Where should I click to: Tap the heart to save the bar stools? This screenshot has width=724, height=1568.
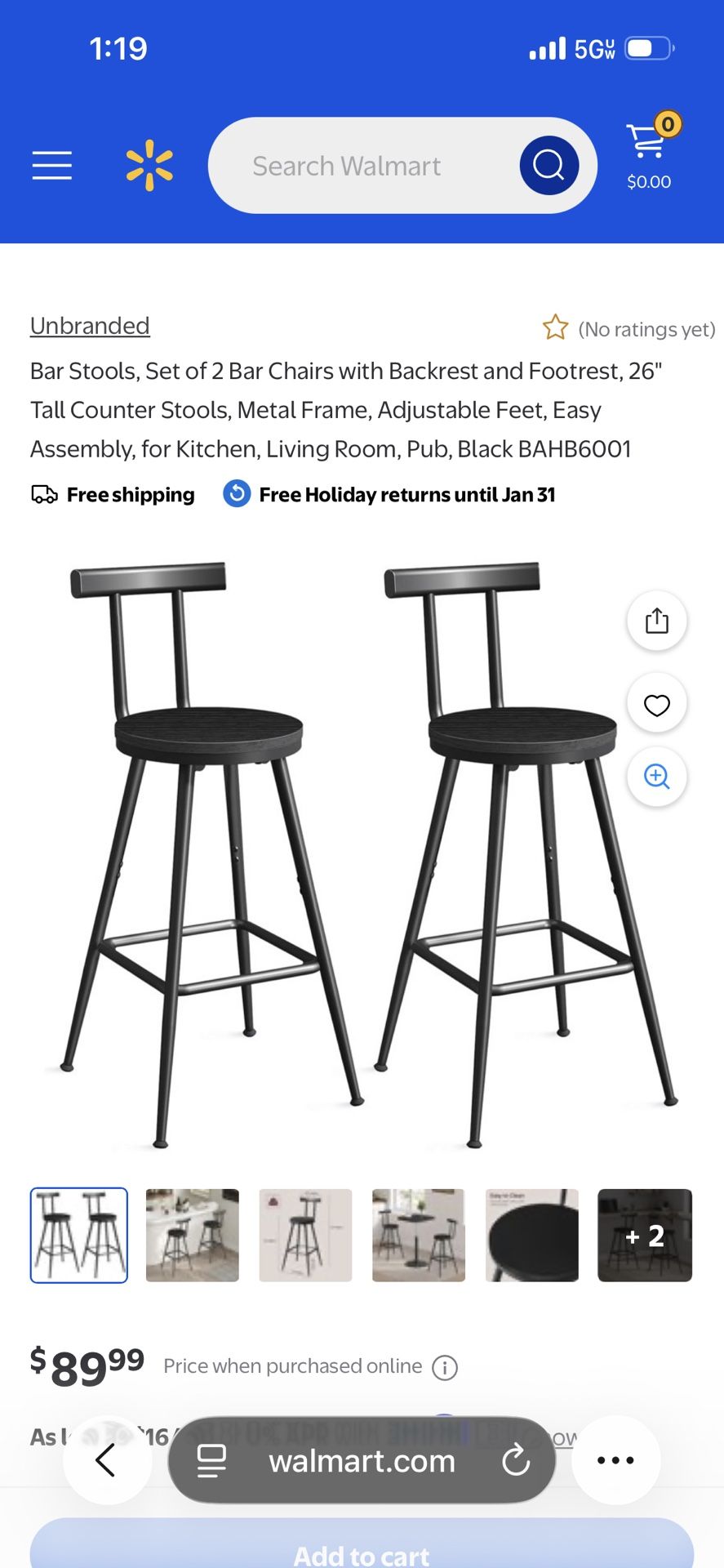click(x=656, y=703)
